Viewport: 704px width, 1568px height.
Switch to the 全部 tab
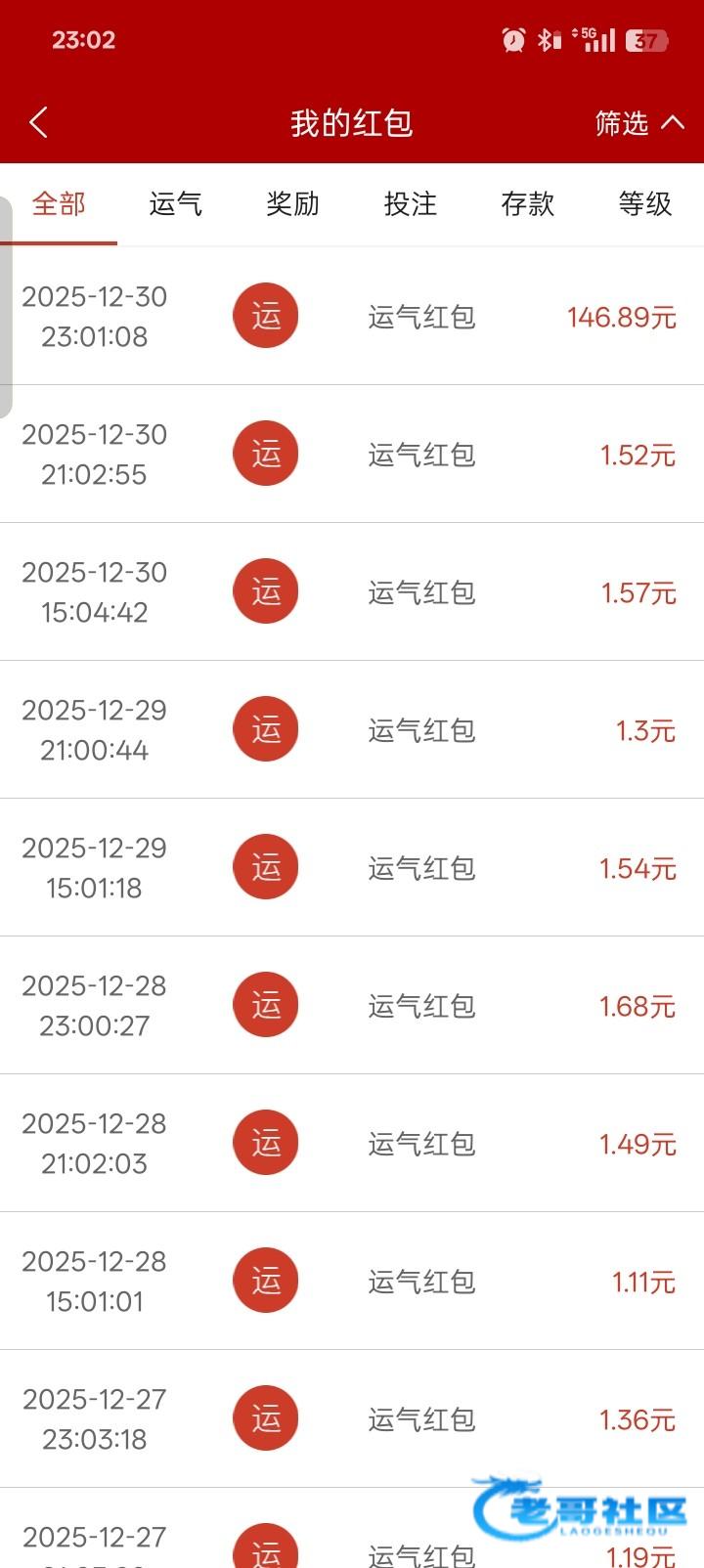click(x=59, y=204)
